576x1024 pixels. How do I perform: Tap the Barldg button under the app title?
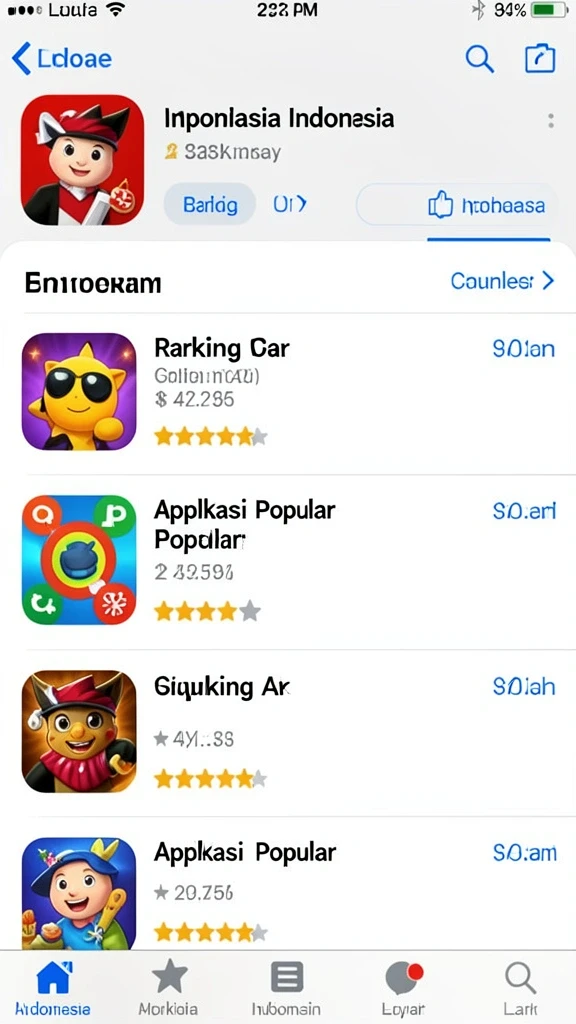[210, 204]
